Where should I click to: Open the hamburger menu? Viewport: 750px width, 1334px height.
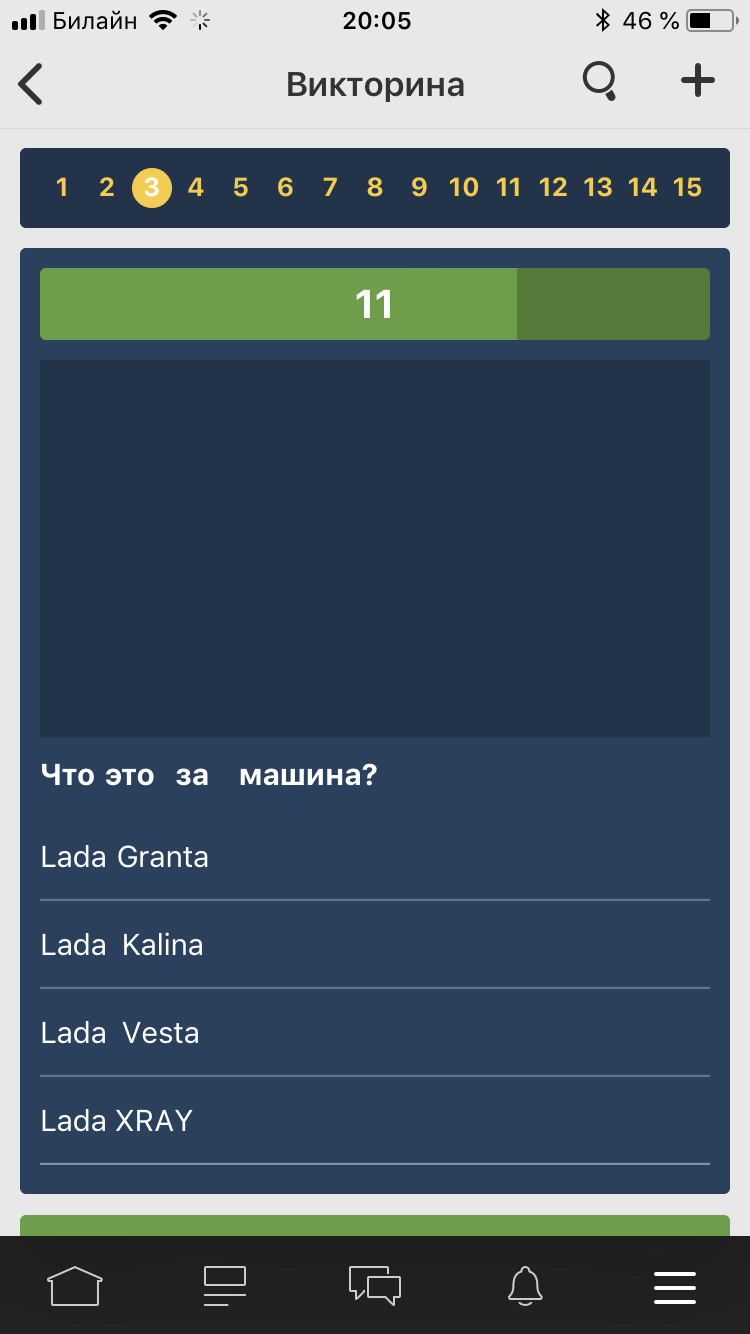pos(675,1285)
